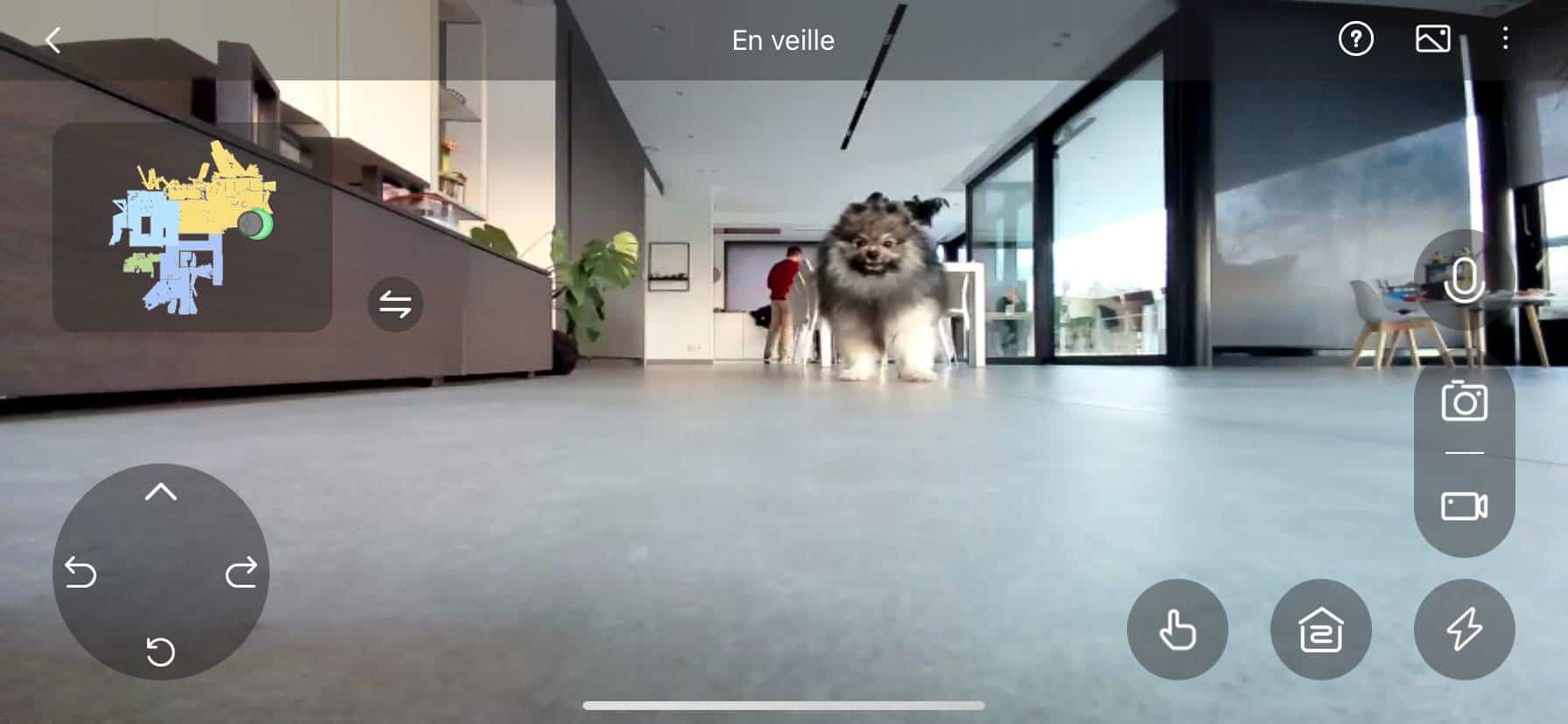Tap the swap view arrows button
The width and height of the screenshot is (1568, 724).
click(395, 304)
